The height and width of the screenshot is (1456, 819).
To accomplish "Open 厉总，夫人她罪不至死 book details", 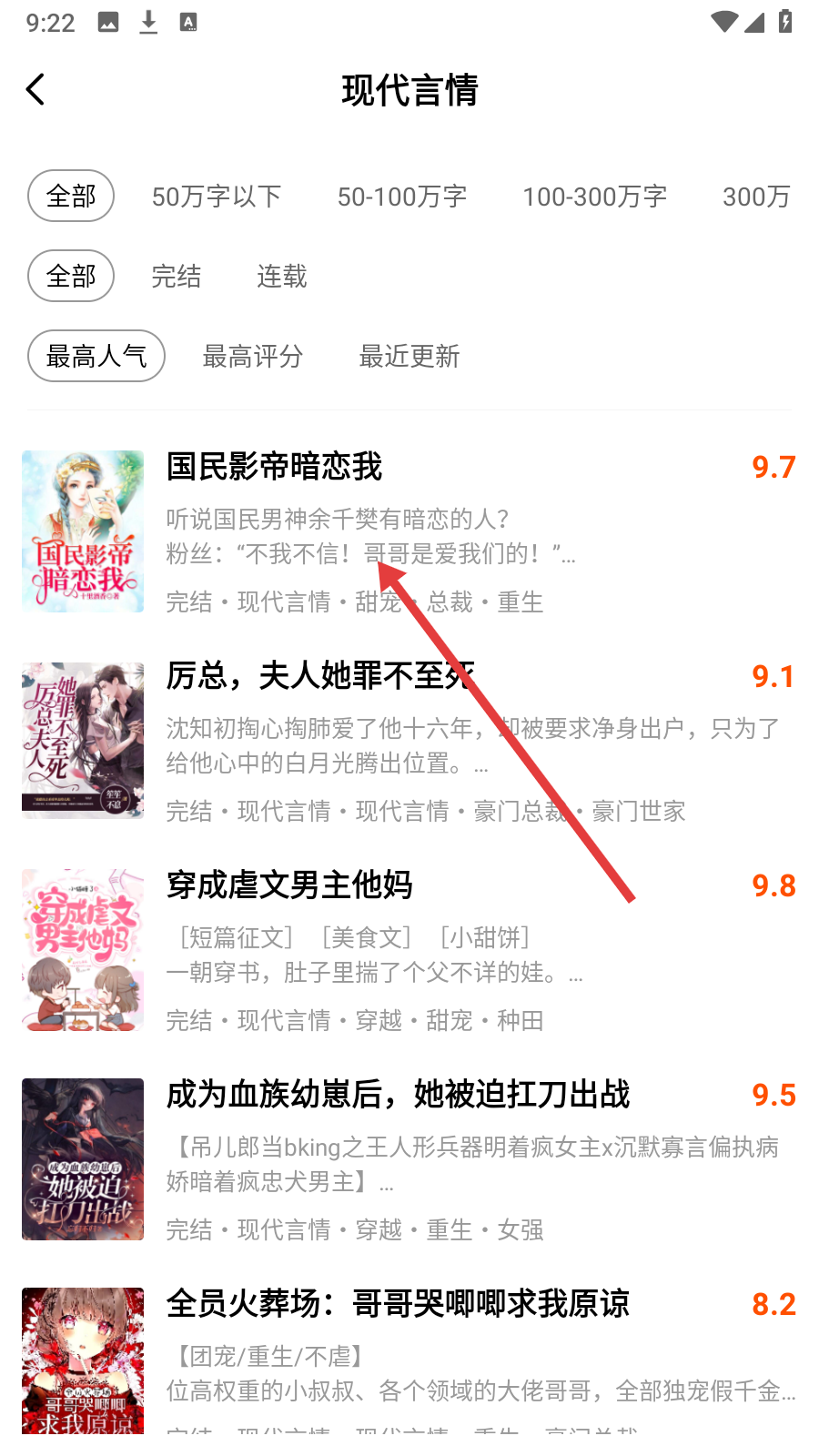I will pyautogui.click(x=318, y=676).
